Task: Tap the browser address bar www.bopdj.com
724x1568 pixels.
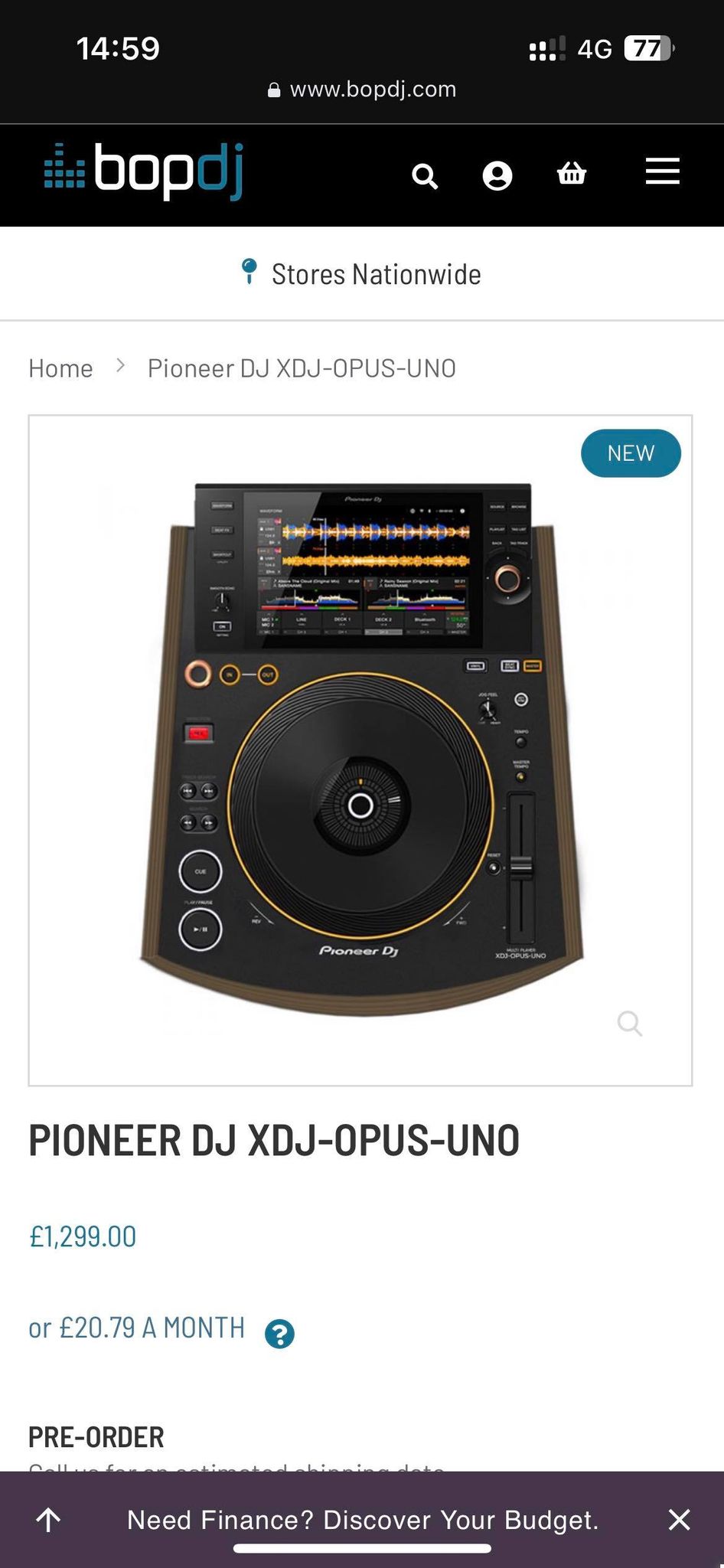Action: click(362, 90)
